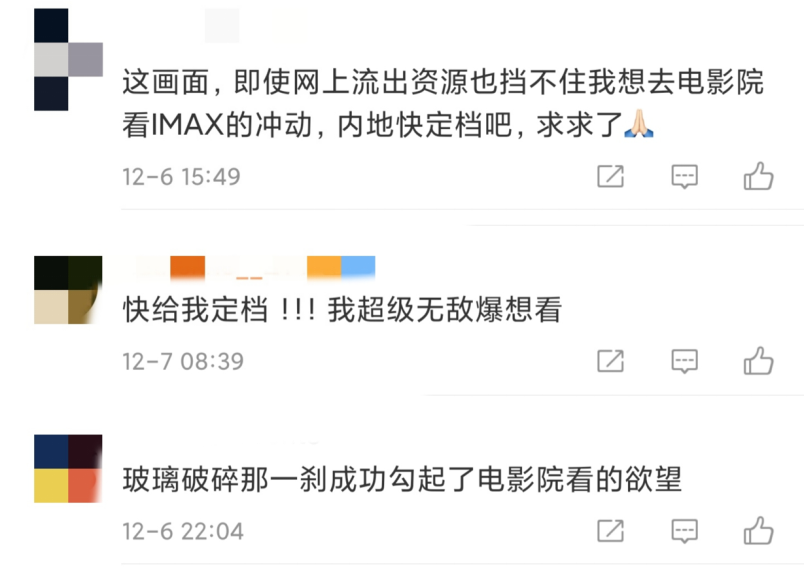Open the avatar of the "玻璃破碎" commenter
Viewport: 805px width, 571px height.
(68, 468)
